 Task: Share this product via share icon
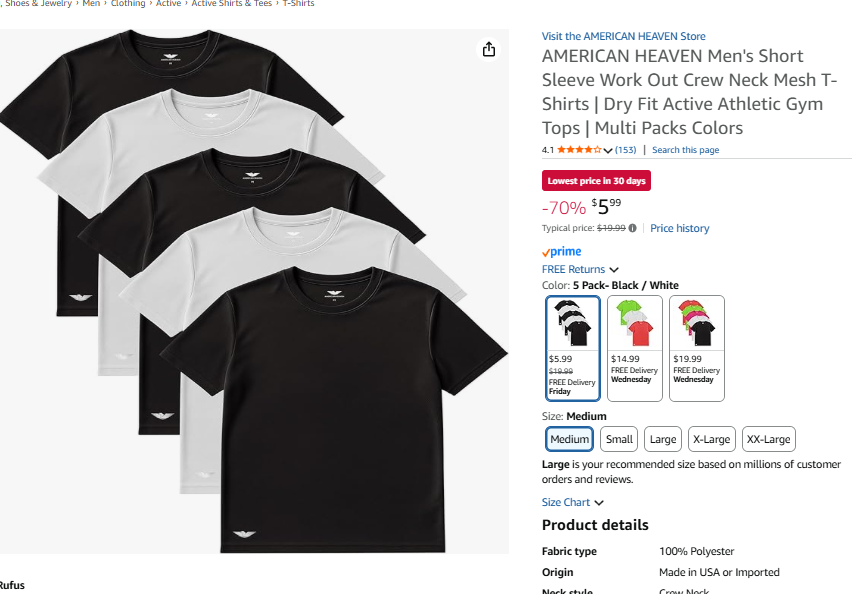[488, 50]
